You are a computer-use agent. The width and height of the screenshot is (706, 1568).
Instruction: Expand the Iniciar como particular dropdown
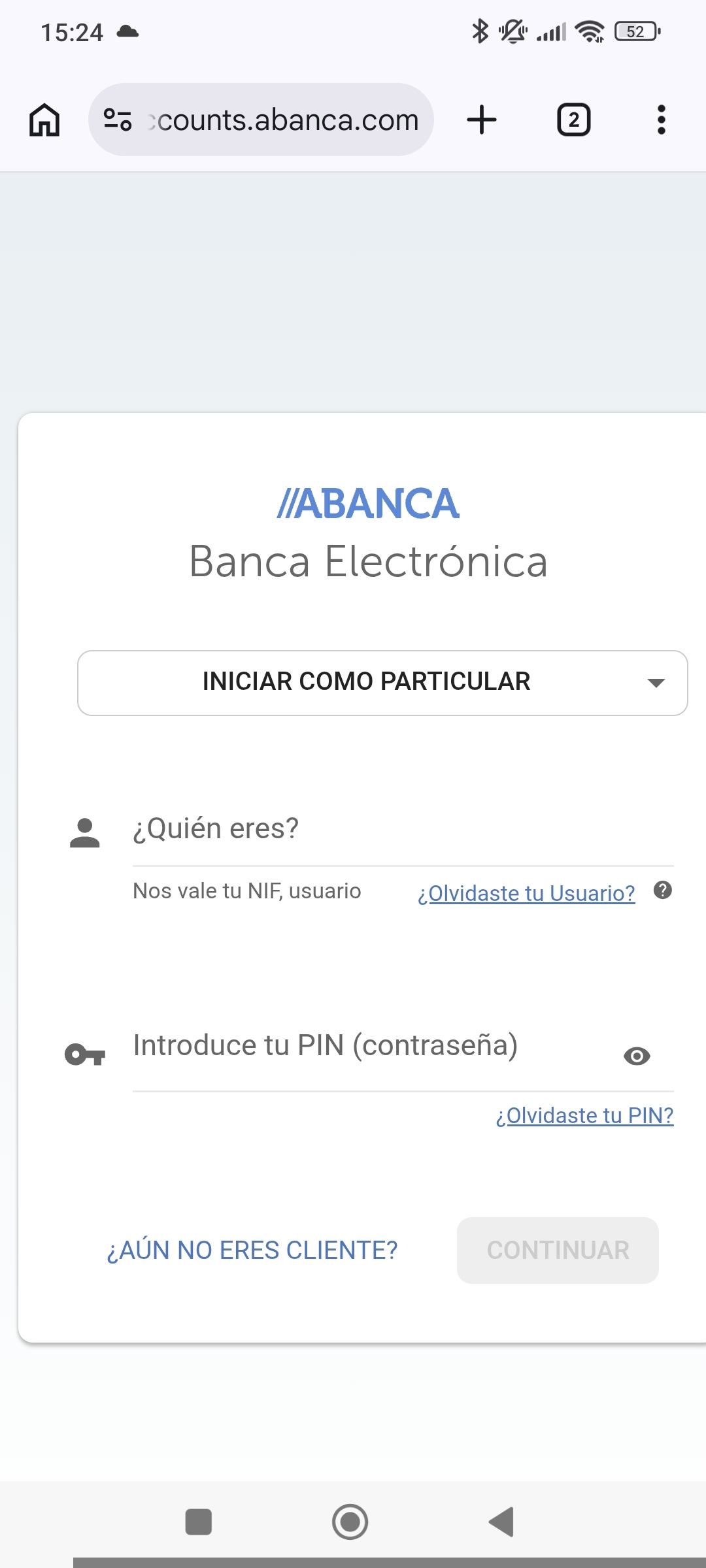click(382, 682)
